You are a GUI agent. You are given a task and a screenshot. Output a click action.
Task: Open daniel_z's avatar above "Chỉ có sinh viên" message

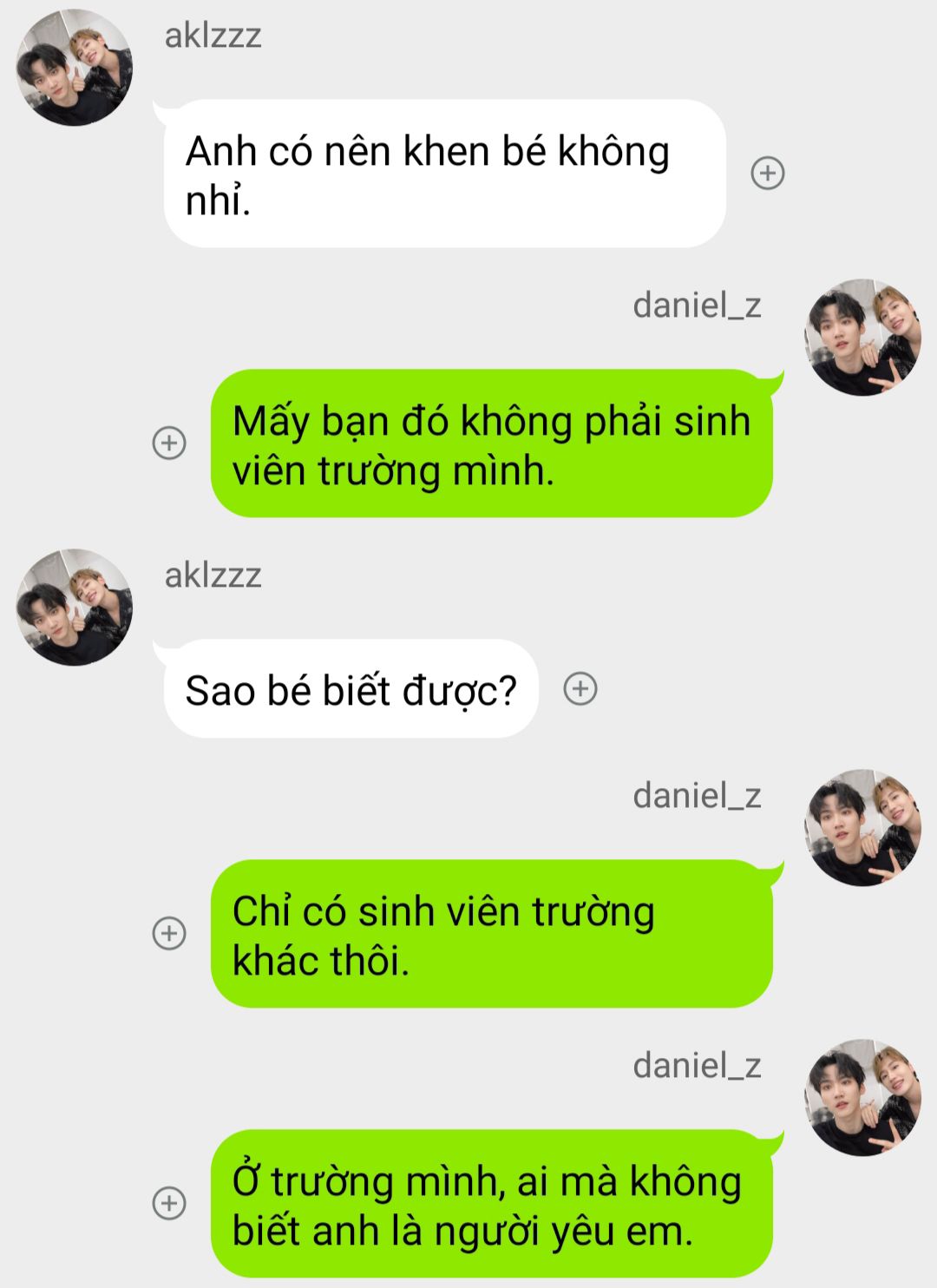click(x=862, y=827)
